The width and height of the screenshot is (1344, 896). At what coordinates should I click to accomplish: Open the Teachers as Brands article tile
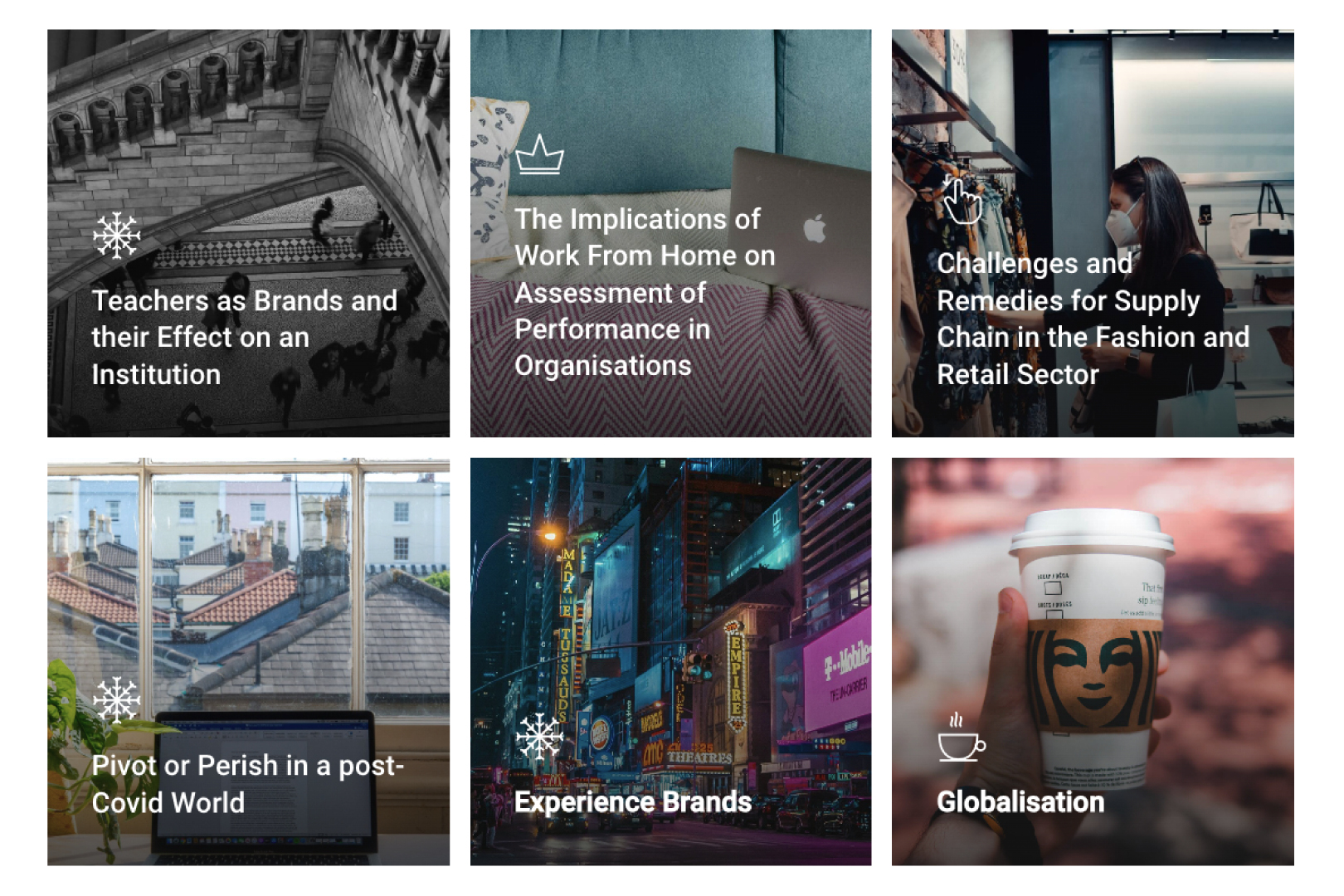[x=244, y=336]
